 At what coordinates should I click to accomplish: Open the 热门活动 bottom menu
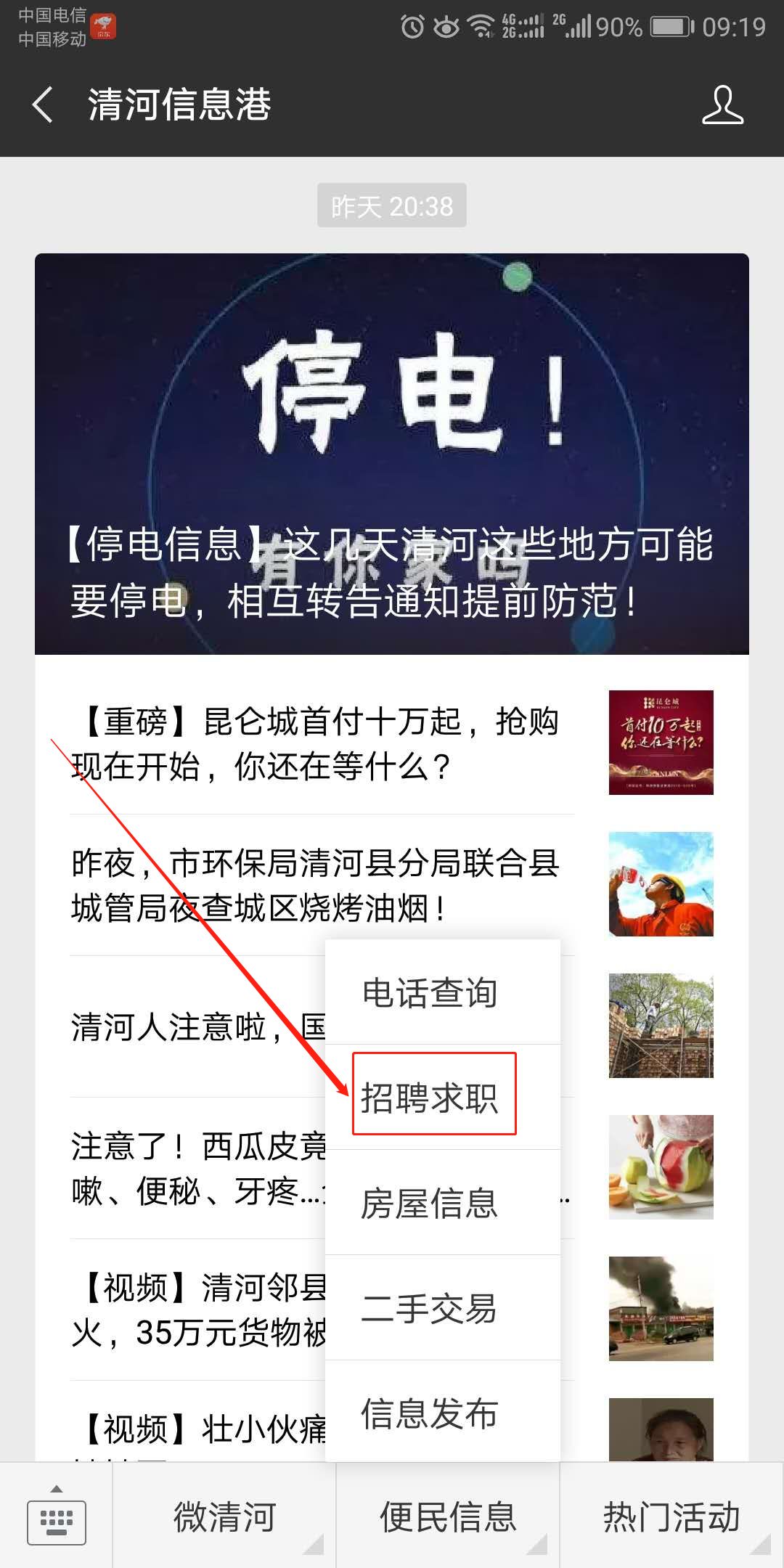pos(671,1516)
